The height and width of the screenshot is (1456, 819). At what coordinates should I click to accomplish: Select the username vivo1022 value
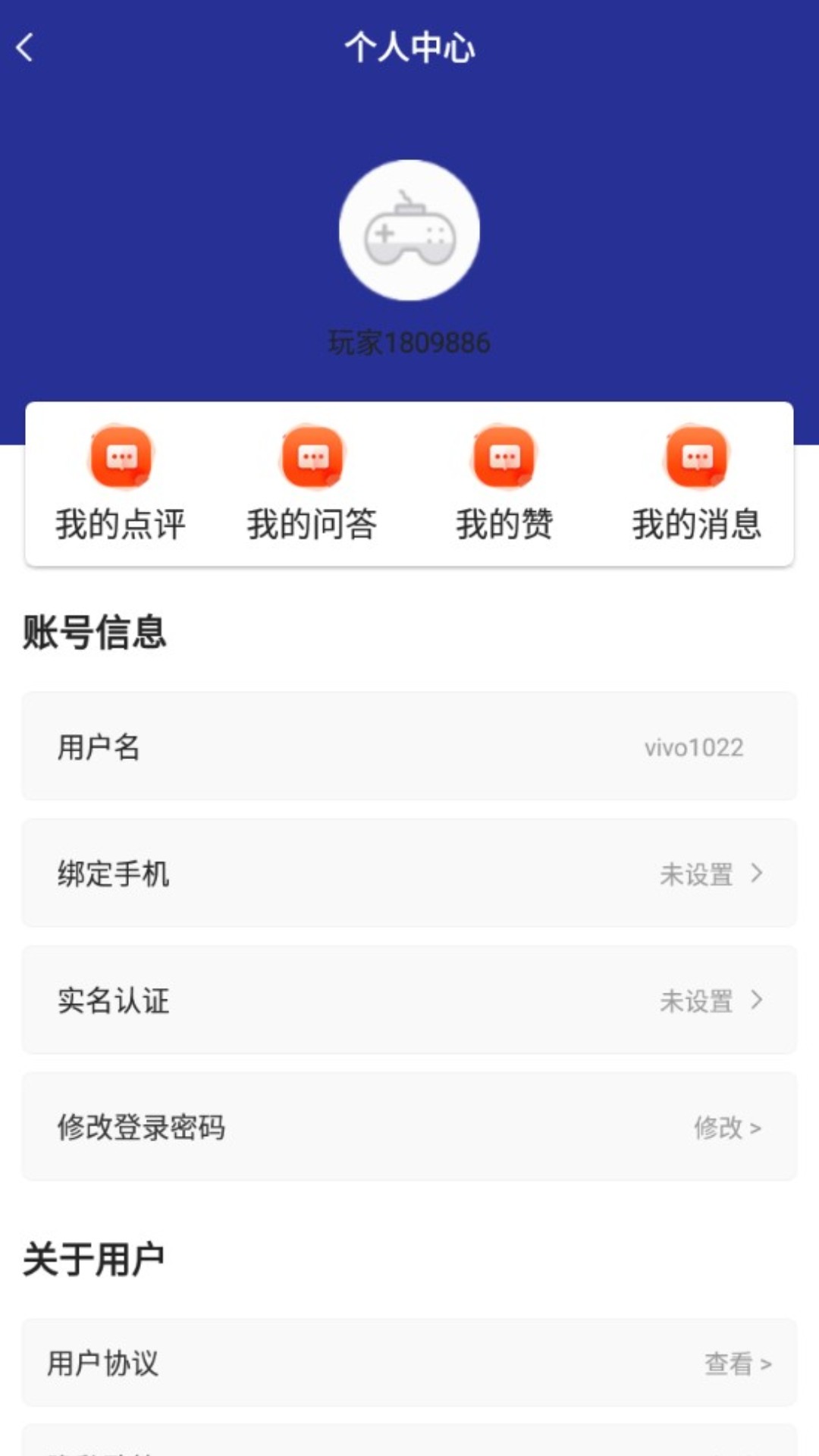tap(694, 747)
